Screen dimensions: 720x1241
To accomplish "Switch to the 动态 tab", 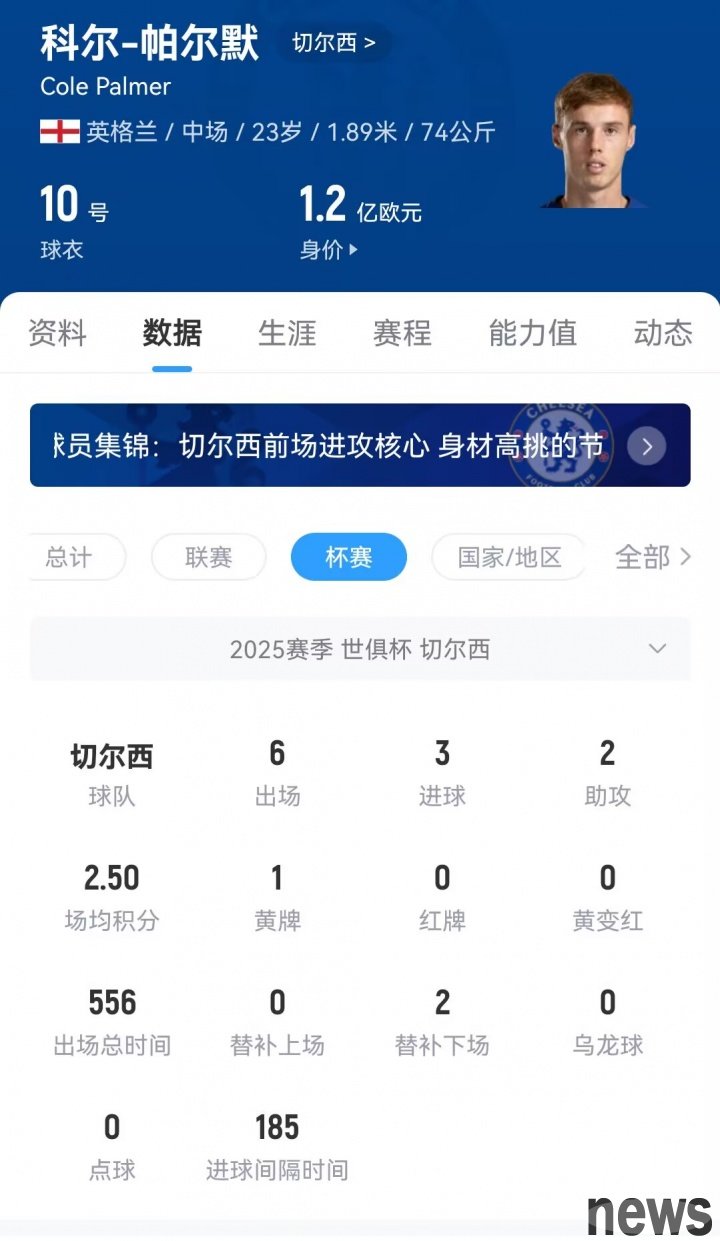I will coord(662,333).
